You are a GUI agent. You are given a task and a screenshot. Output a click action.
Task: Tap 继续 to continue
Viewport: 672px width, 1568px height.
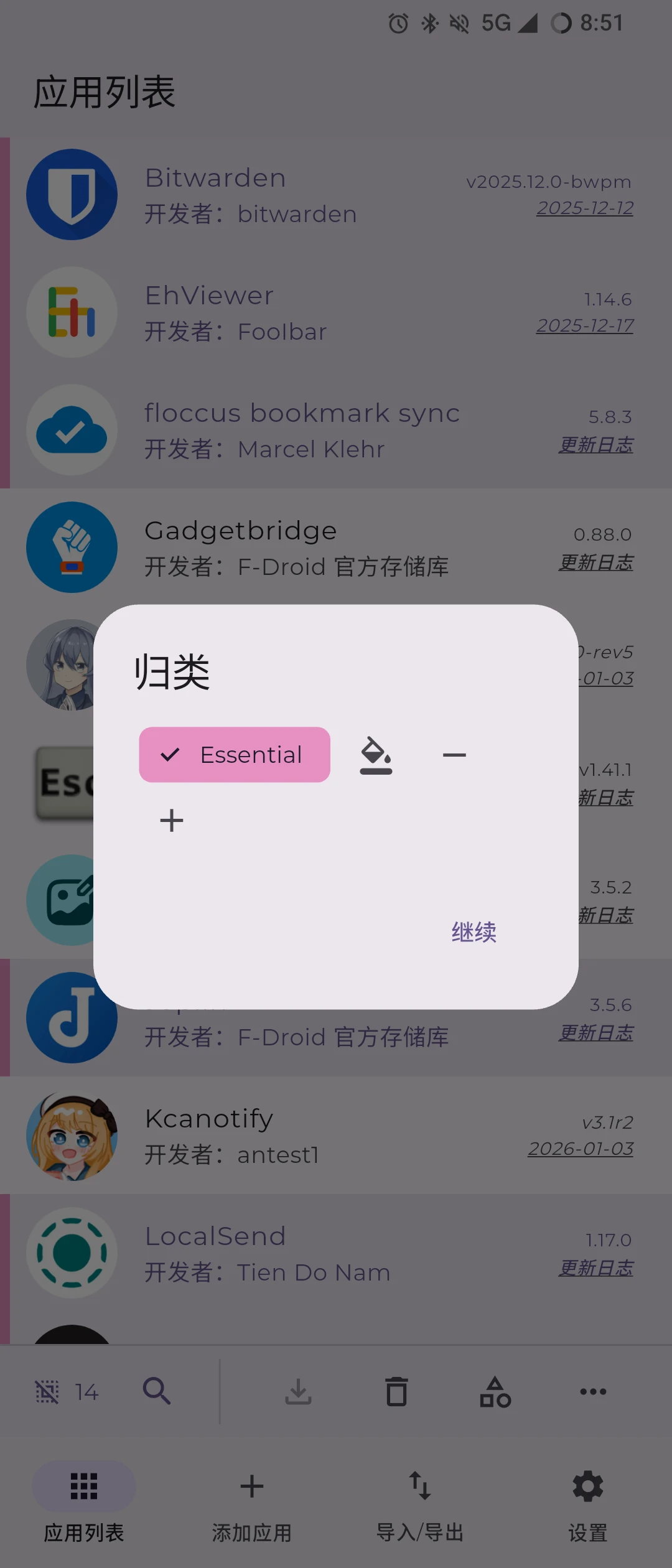coord(474,932)
